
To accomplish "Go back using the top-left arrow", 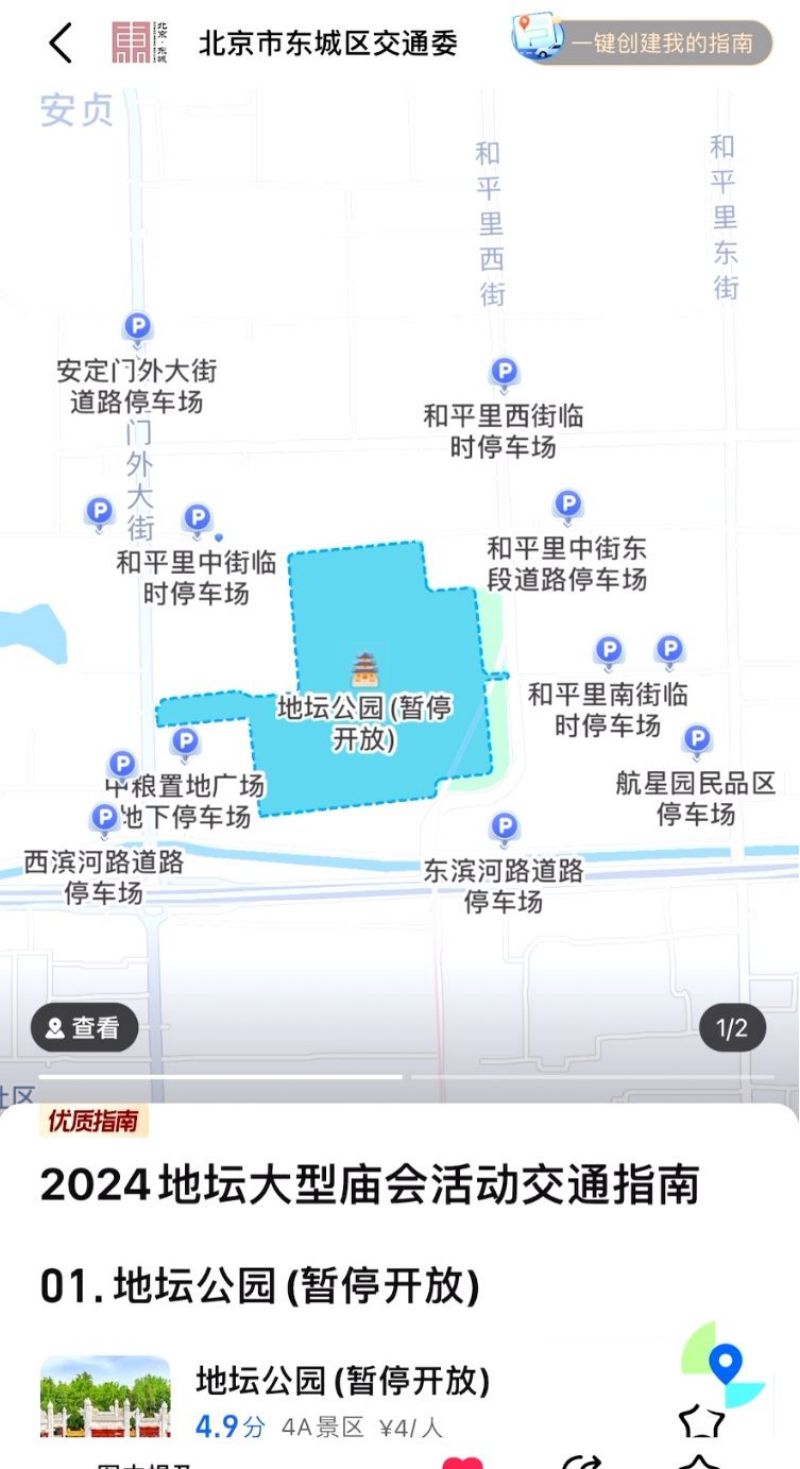I will (x=61, y=43).
